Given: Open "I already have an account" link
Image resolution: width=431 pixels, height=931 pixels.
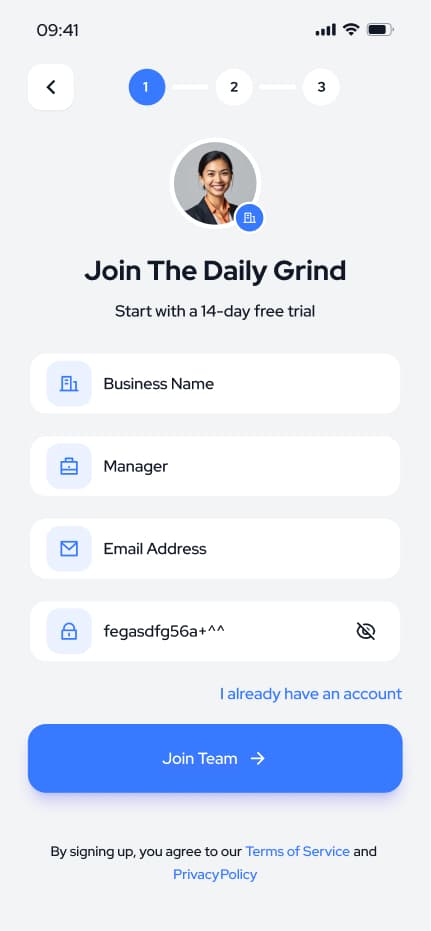Looking at the screenshot, I should (x=311, y=694).
